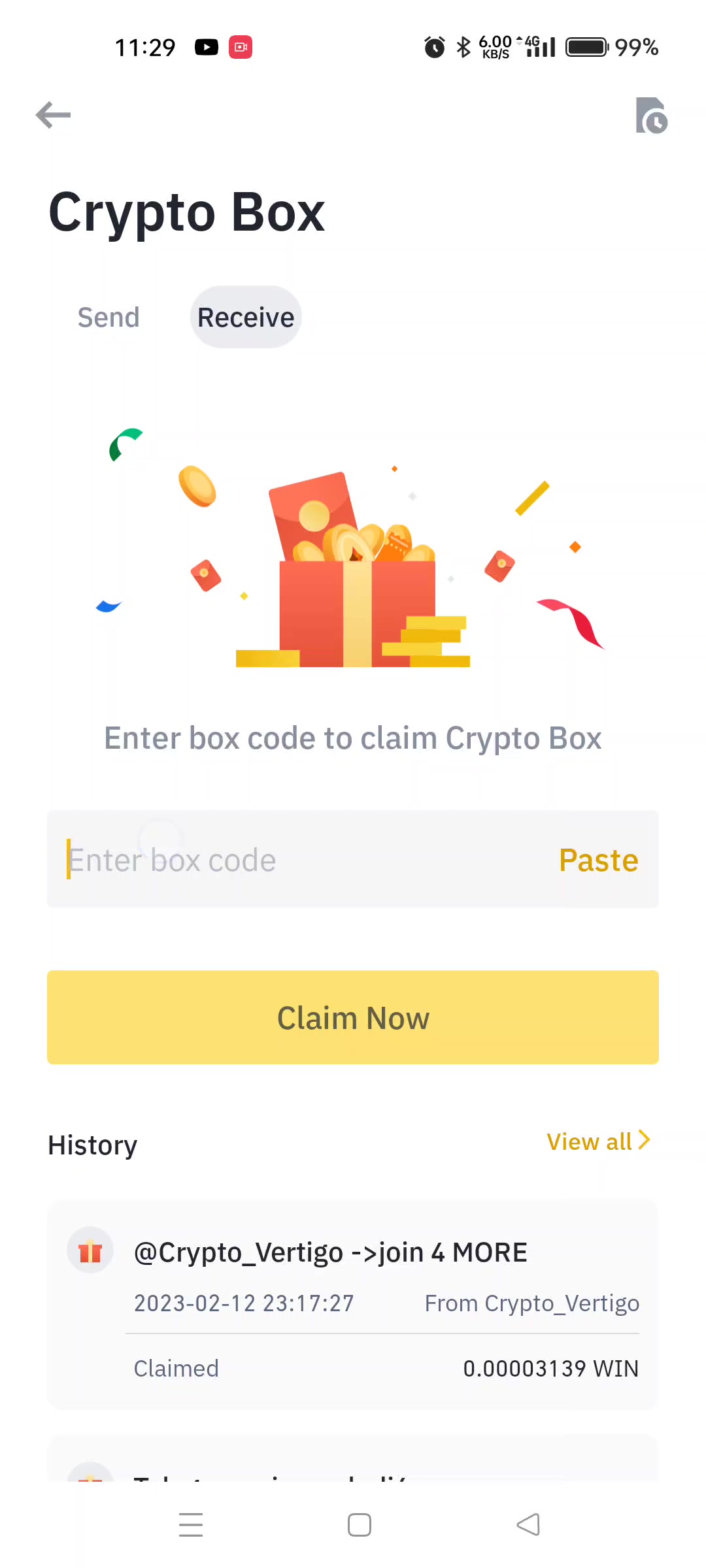Select the Receive tab
706x1568 pixels.
[246, 318]
